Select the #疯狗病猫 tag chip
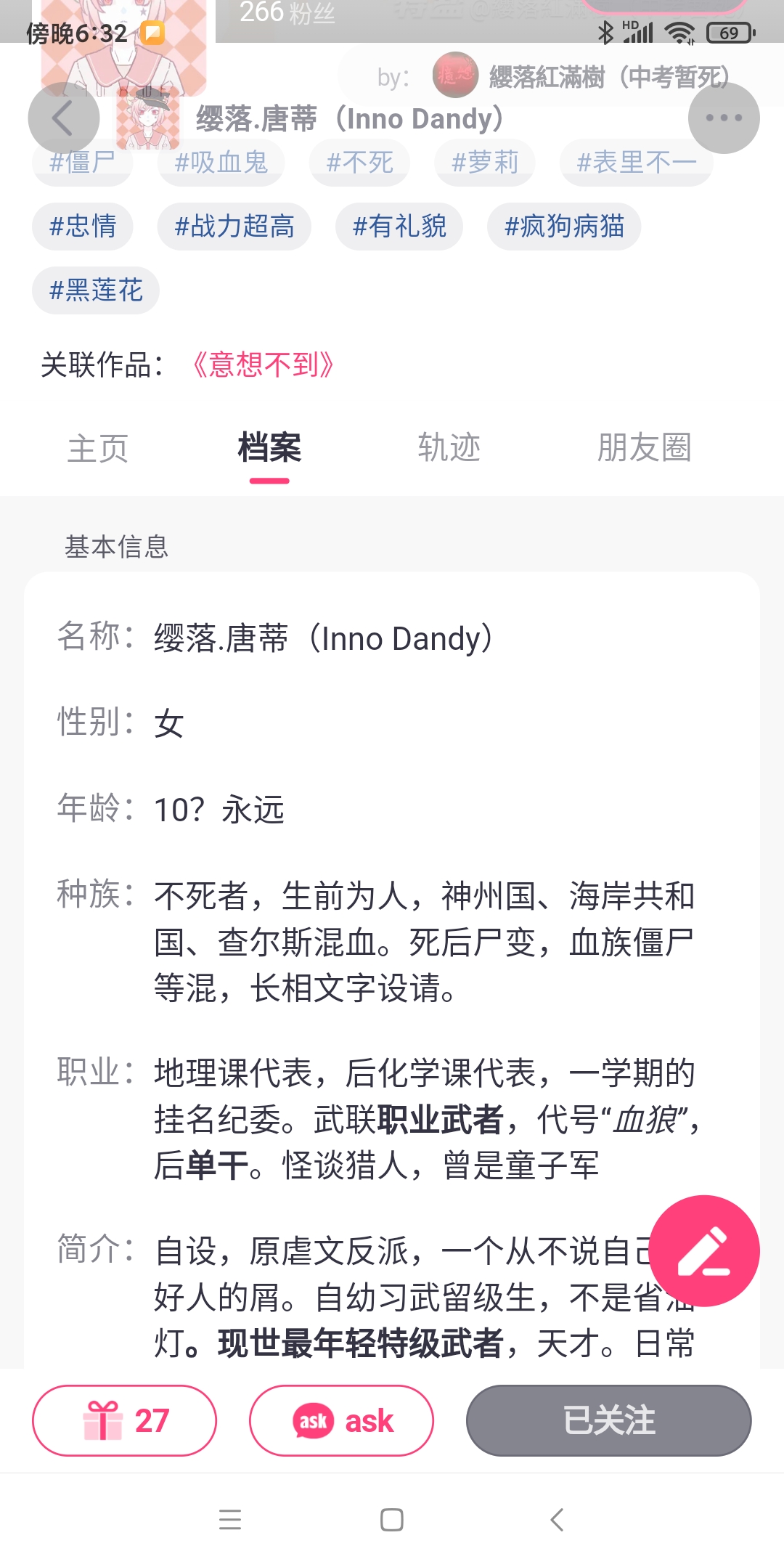 pos(564,227)
